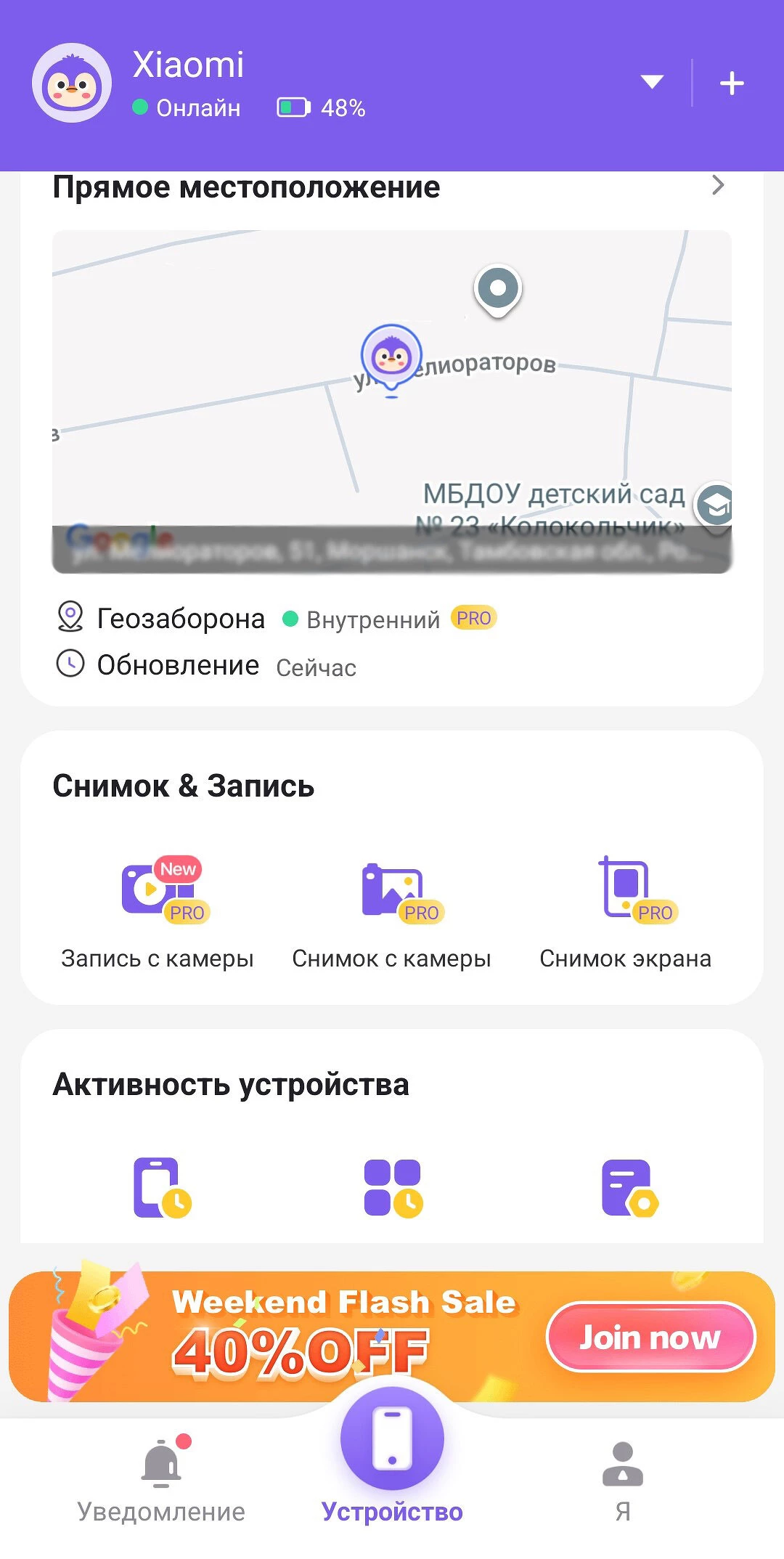The image size is (784, 1559).
Task: Expand the Прямое местоположение chevron
Action: point(717,186)
